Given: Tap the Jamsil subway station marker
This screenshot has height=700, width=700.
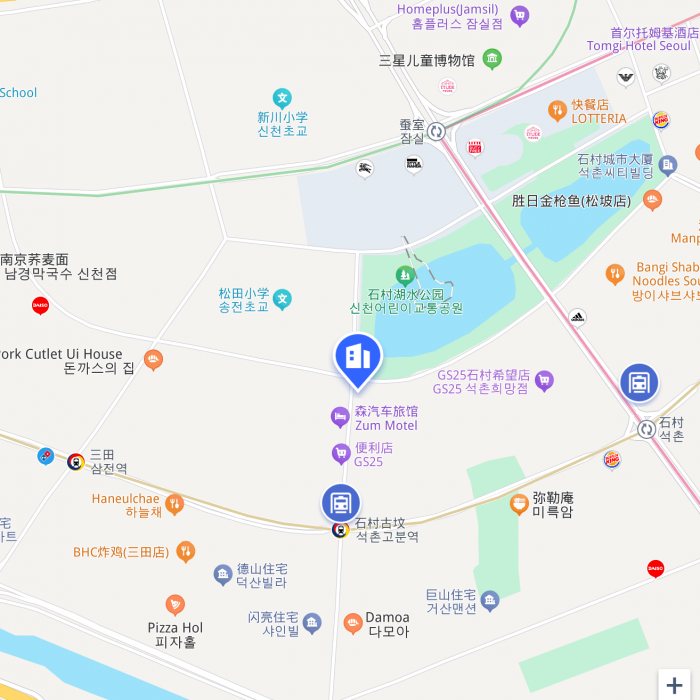Looking at the screenshot, I should coord(441,131).
